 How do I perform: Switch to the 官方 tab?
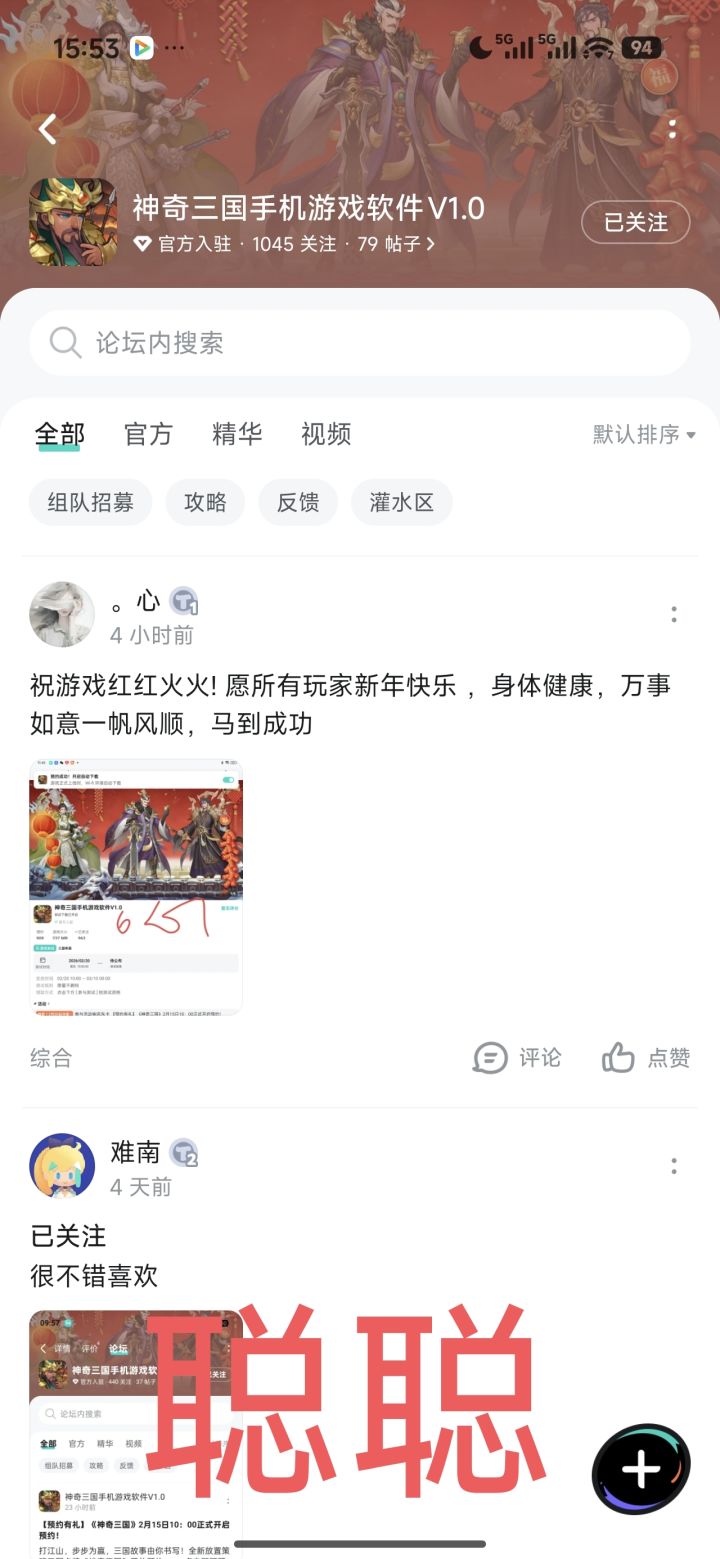click(x=147, y=434)
